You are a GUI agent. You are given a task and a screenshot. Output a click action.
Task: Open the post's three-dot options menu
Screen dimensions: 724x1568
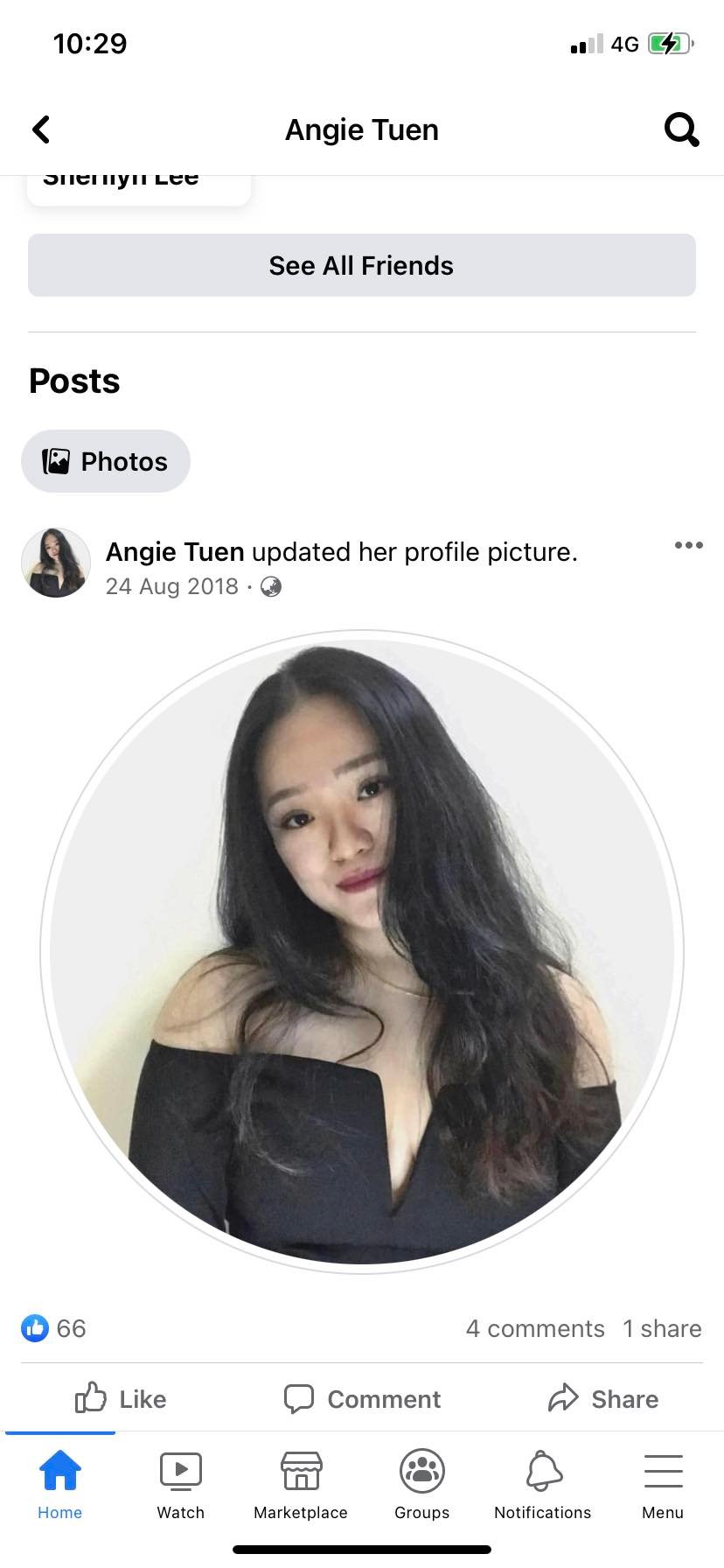[688, 545]
